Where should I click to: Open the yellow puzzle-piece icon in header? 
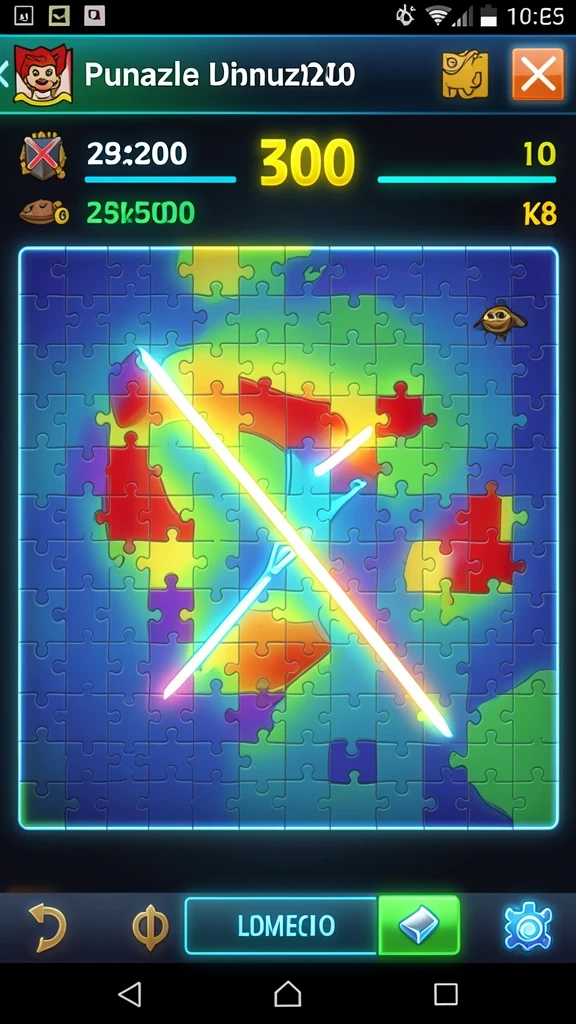465,74
